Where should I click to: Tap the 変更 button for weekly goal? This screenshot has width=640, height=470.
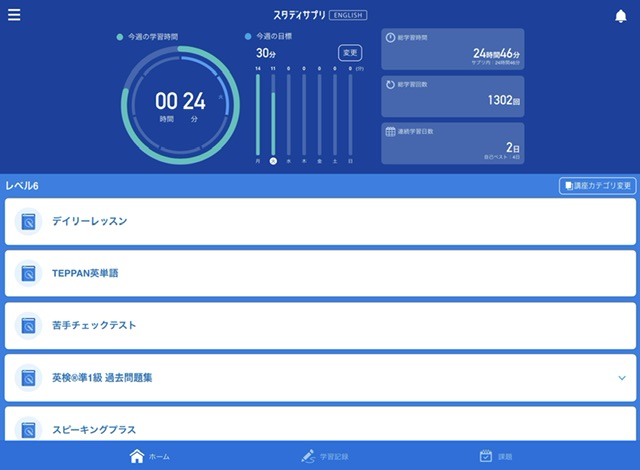[350, 53]
